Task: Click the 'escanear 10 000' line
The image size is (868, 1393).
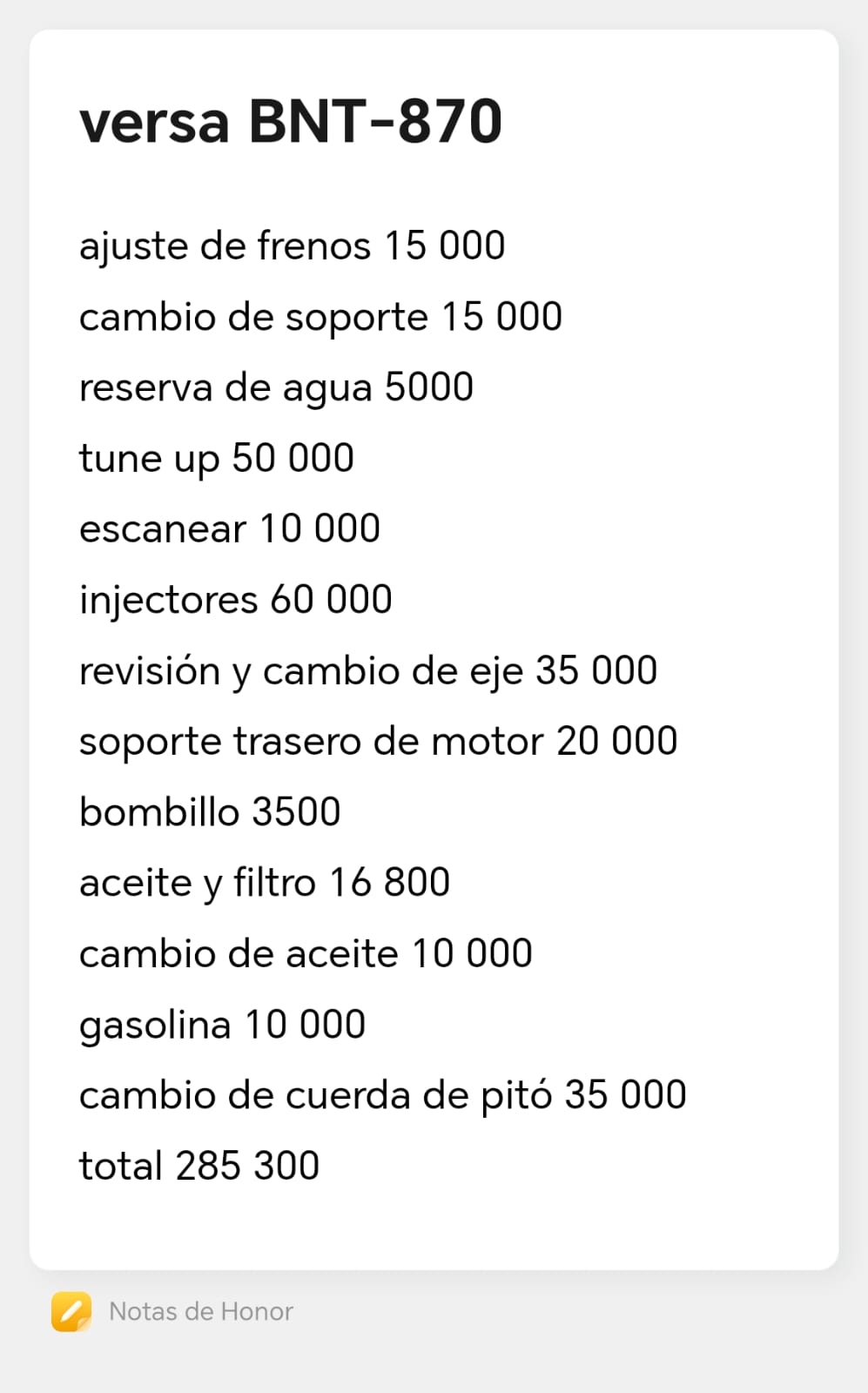Action: tap(229, 528)
